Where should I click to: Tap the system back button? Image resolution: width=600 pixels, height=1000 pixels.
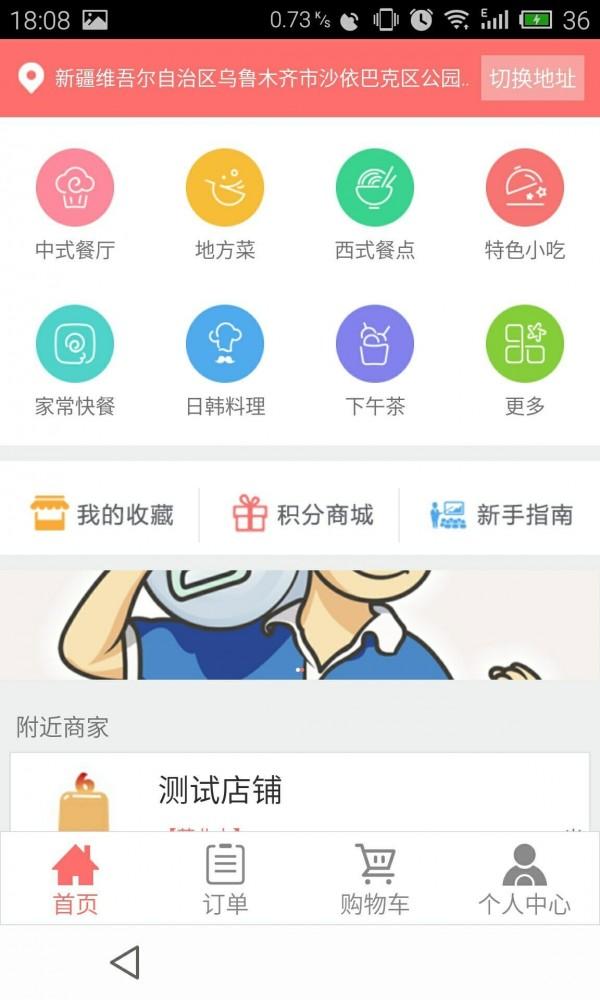(x=124, y=962)
